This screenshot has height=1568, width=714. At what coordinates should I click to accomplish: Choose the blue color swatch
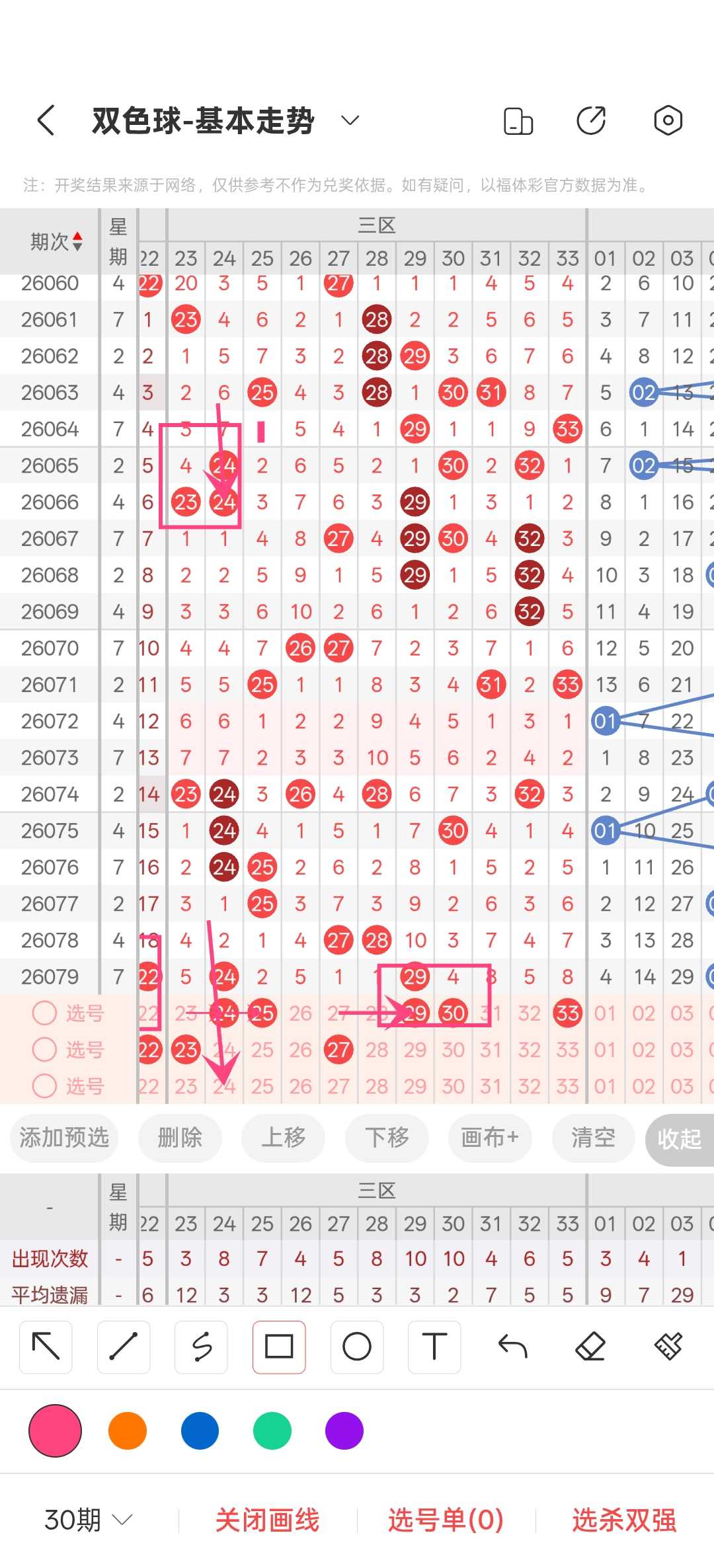coord(200,1431)
